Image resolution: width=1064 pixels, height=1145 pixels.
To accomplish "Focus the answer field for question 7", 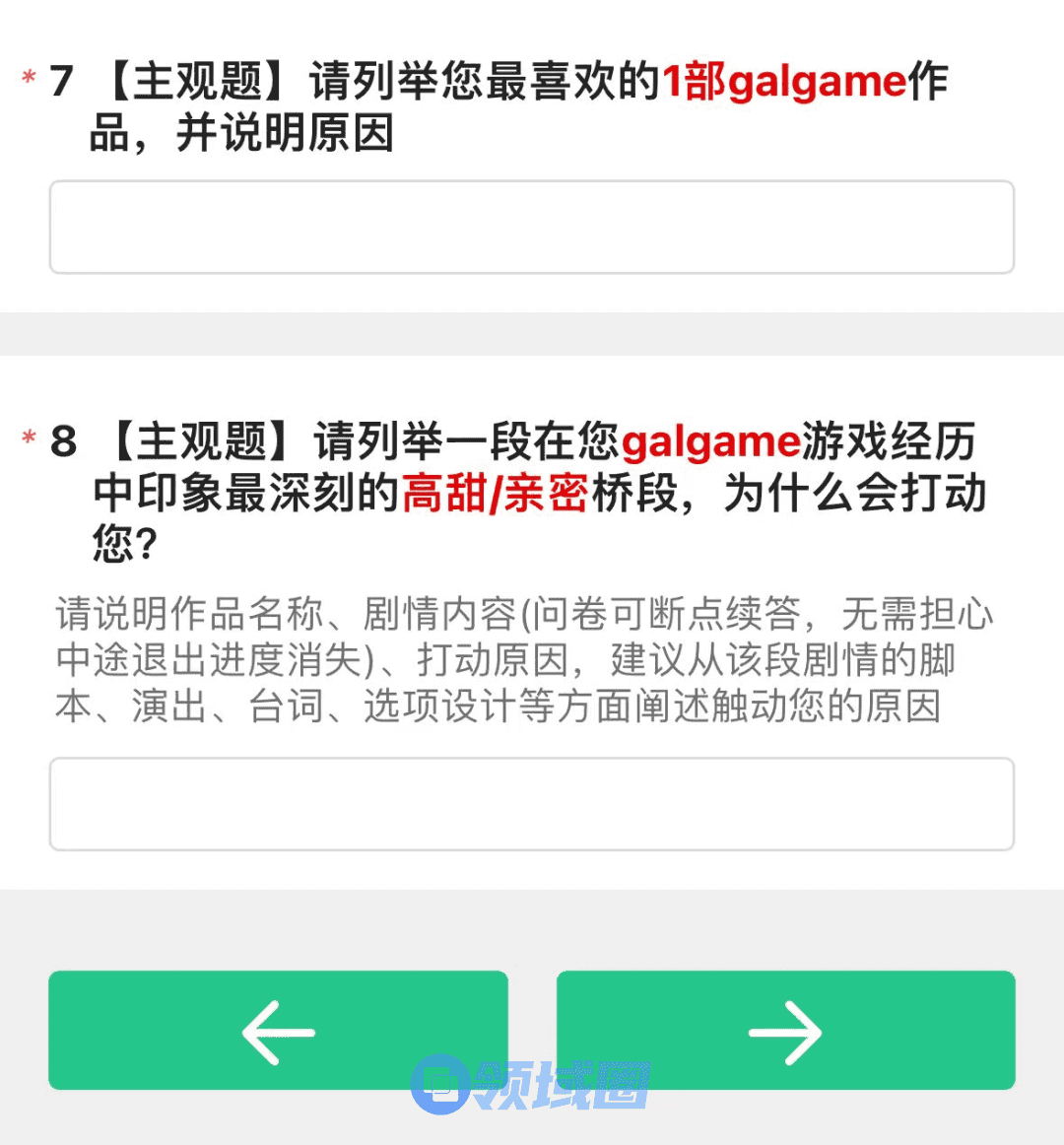I will pyautogui.click(x=532, y=227).
